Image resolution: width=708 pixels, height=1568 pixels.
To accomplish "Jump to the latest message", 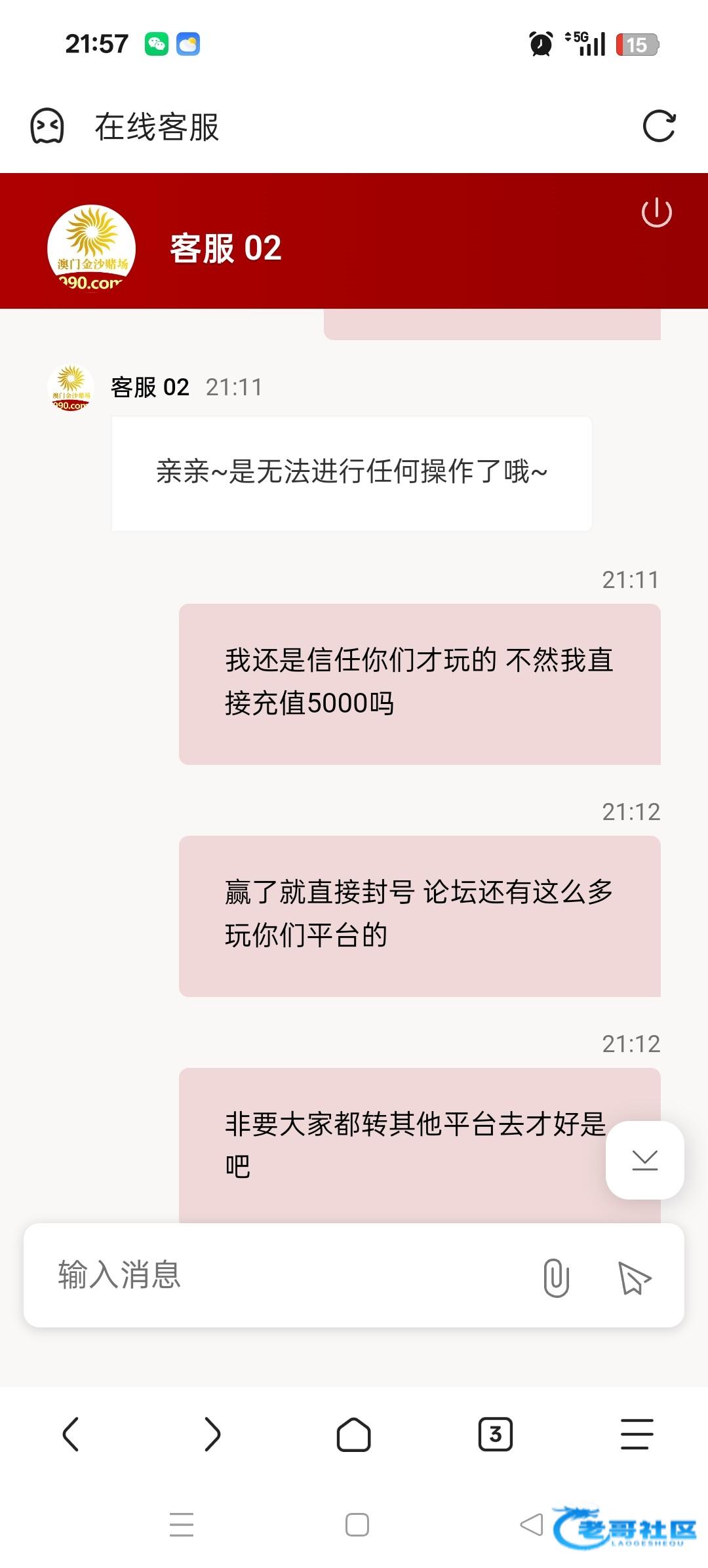I will [645, 1160].
